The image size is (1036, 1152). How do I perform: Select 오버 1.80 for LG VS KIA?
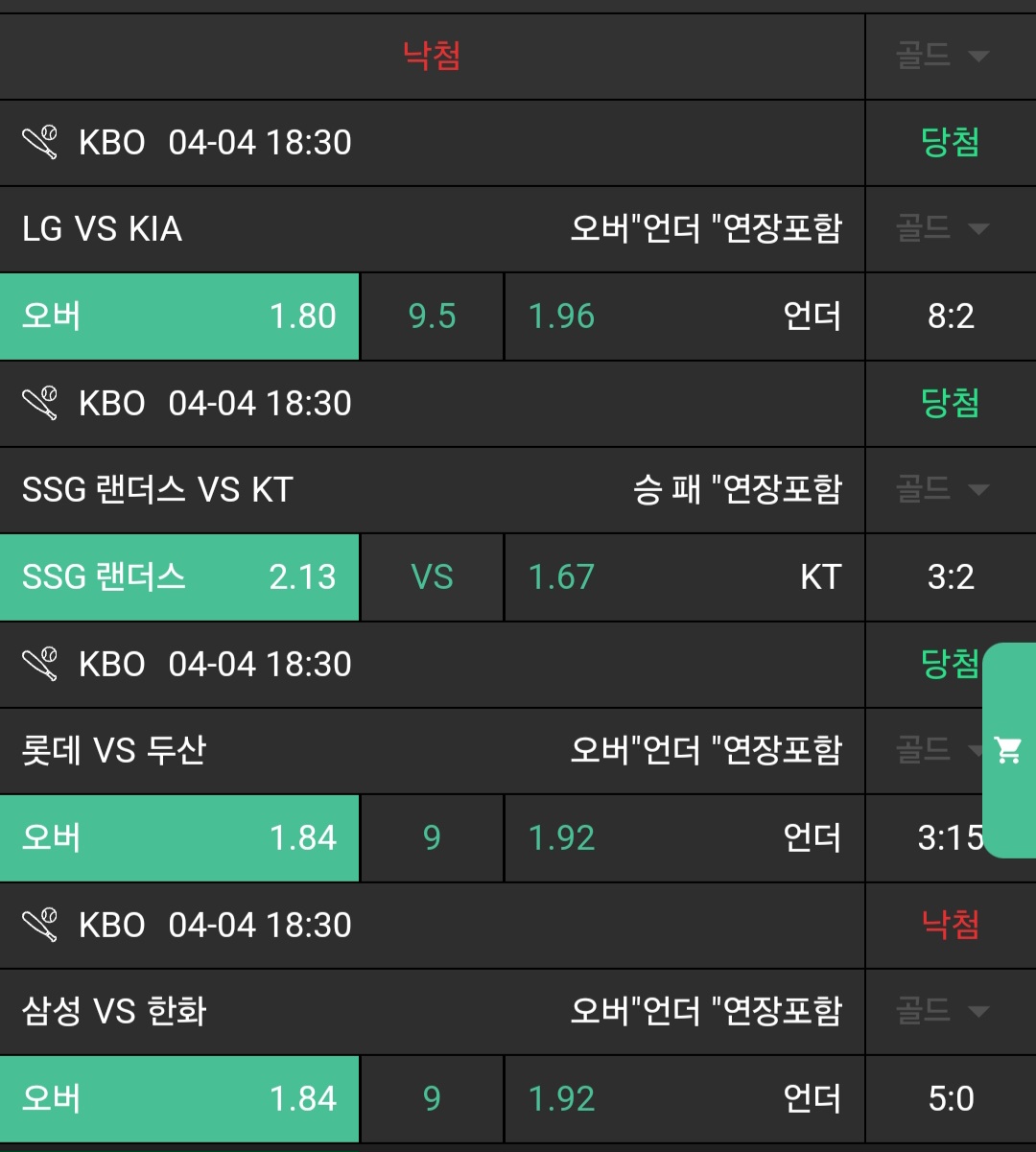tap(179, 317)
